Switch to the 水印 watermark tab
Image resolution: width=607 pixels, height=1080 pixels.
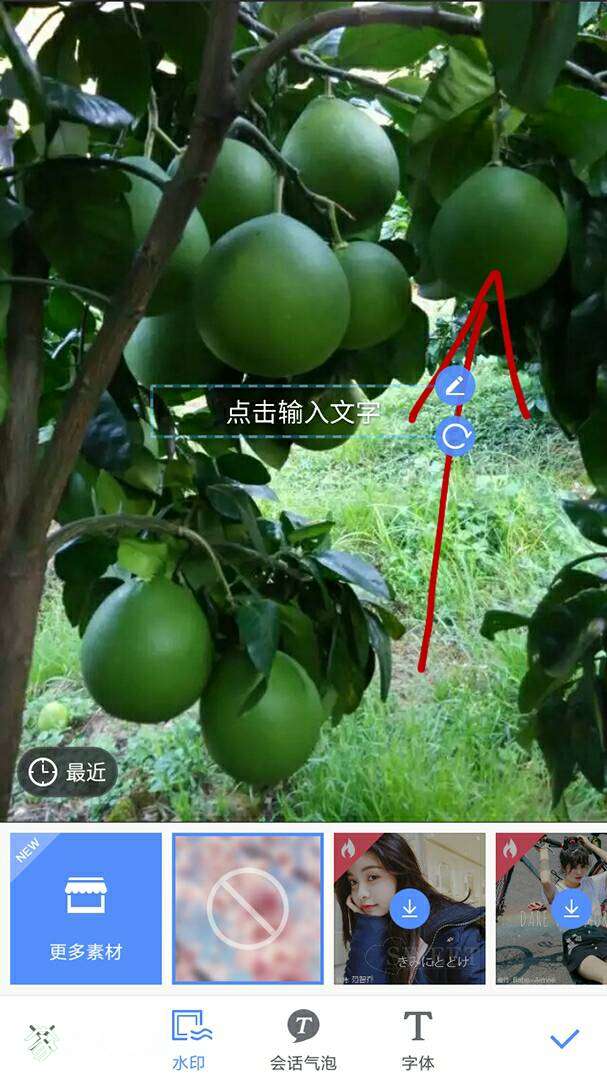[x=190, y=1040]
